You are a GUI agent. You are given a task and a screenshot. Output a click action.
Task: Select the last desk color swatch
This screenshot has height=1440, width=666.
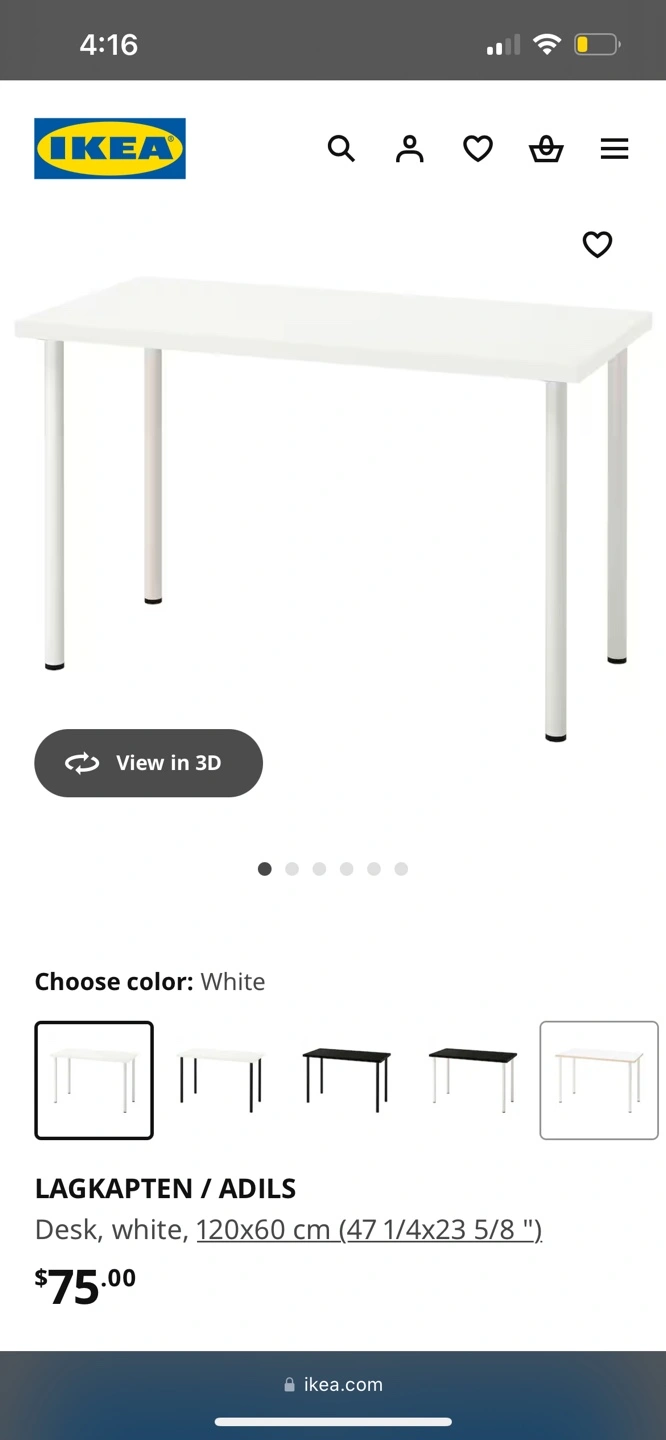598,1080
